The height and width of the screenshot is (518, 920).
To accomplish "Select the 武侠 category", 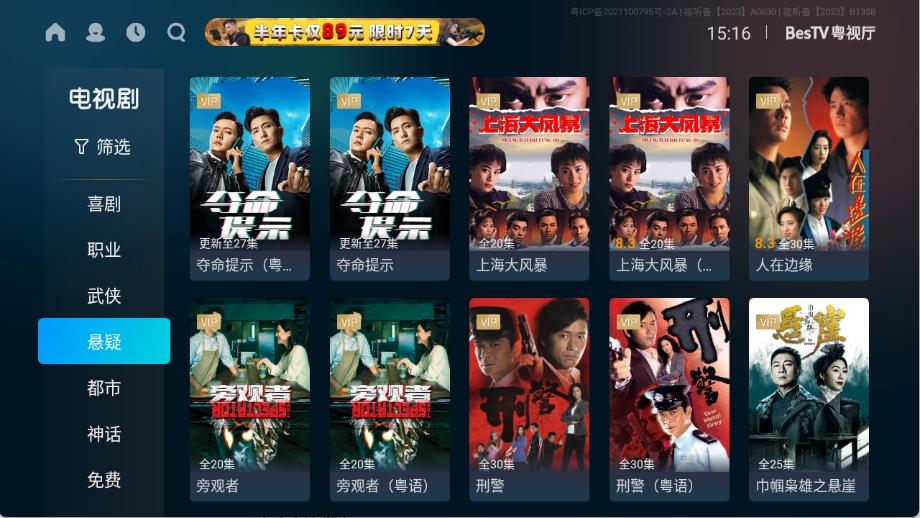I will tap(104, 296).
